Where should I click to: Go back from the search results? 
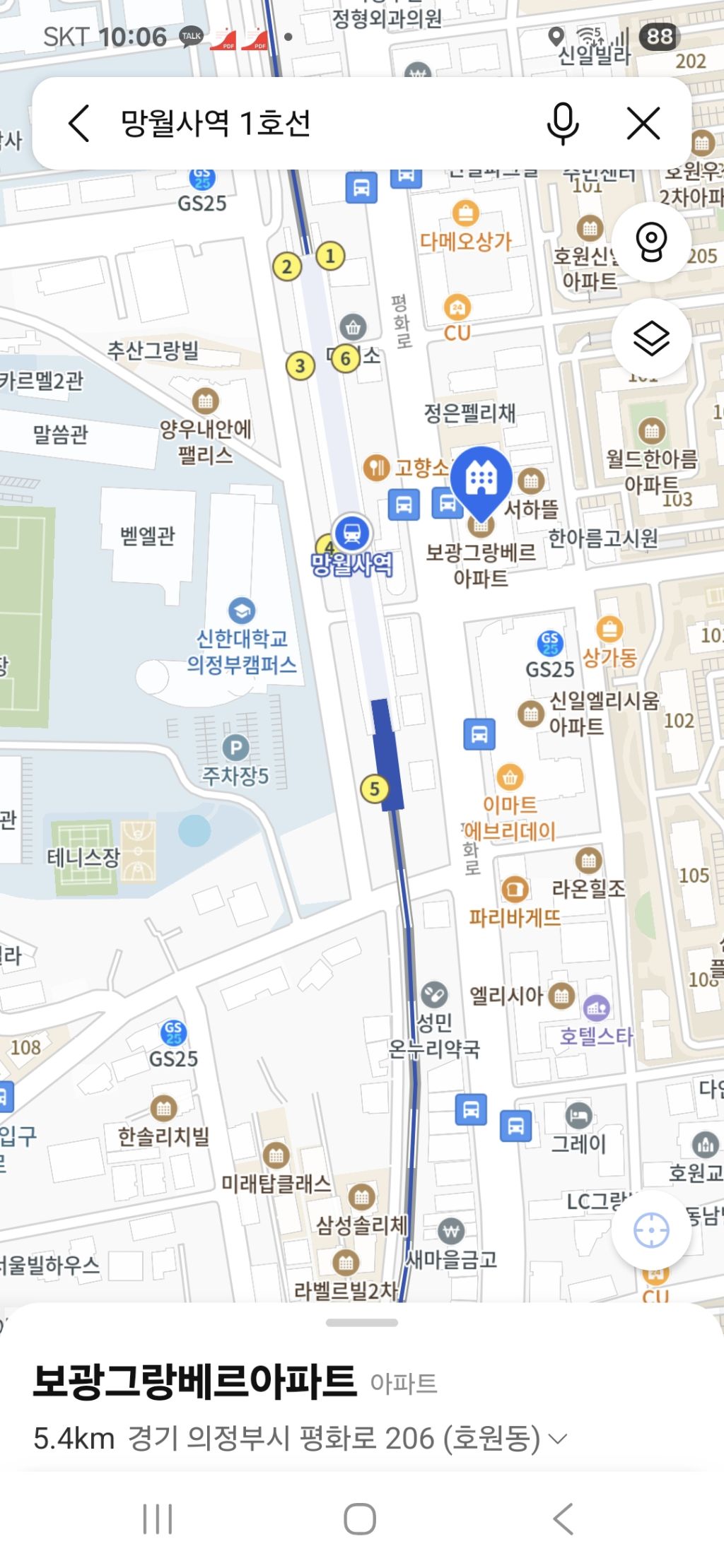(79, 124)
